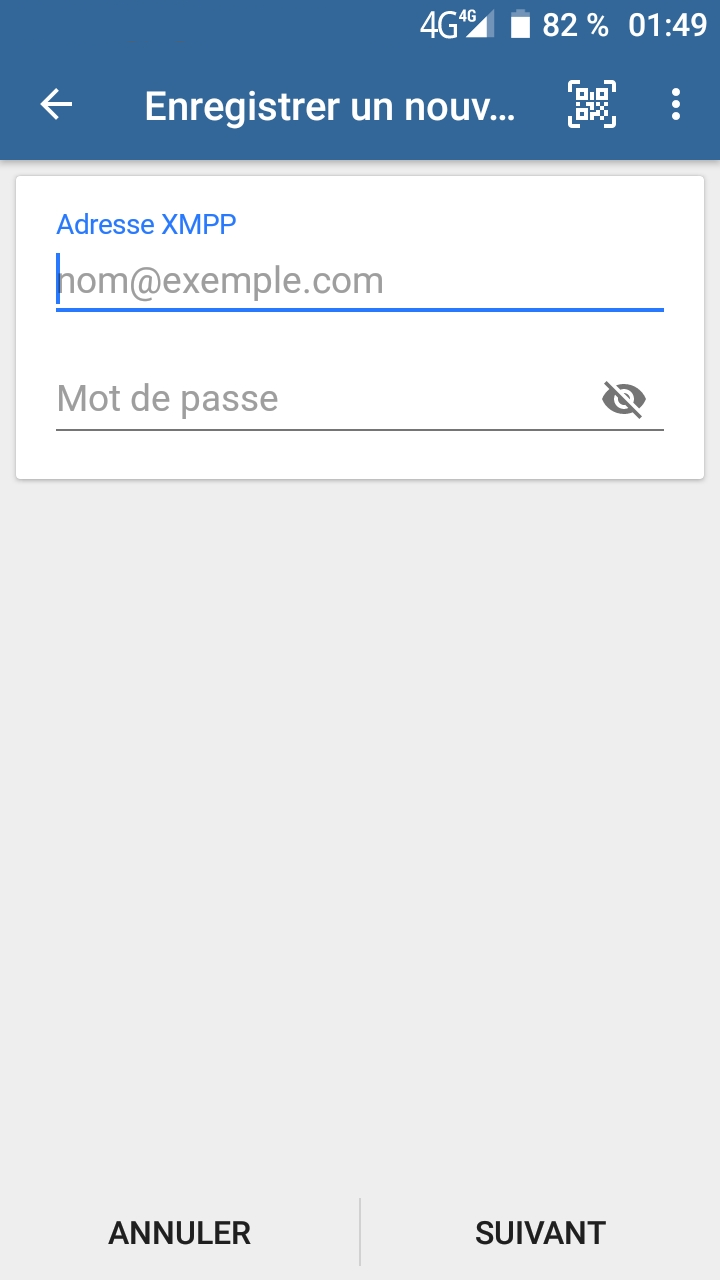Go back with the arrow icon
The image size is (720, 1280).
point(57,105)
